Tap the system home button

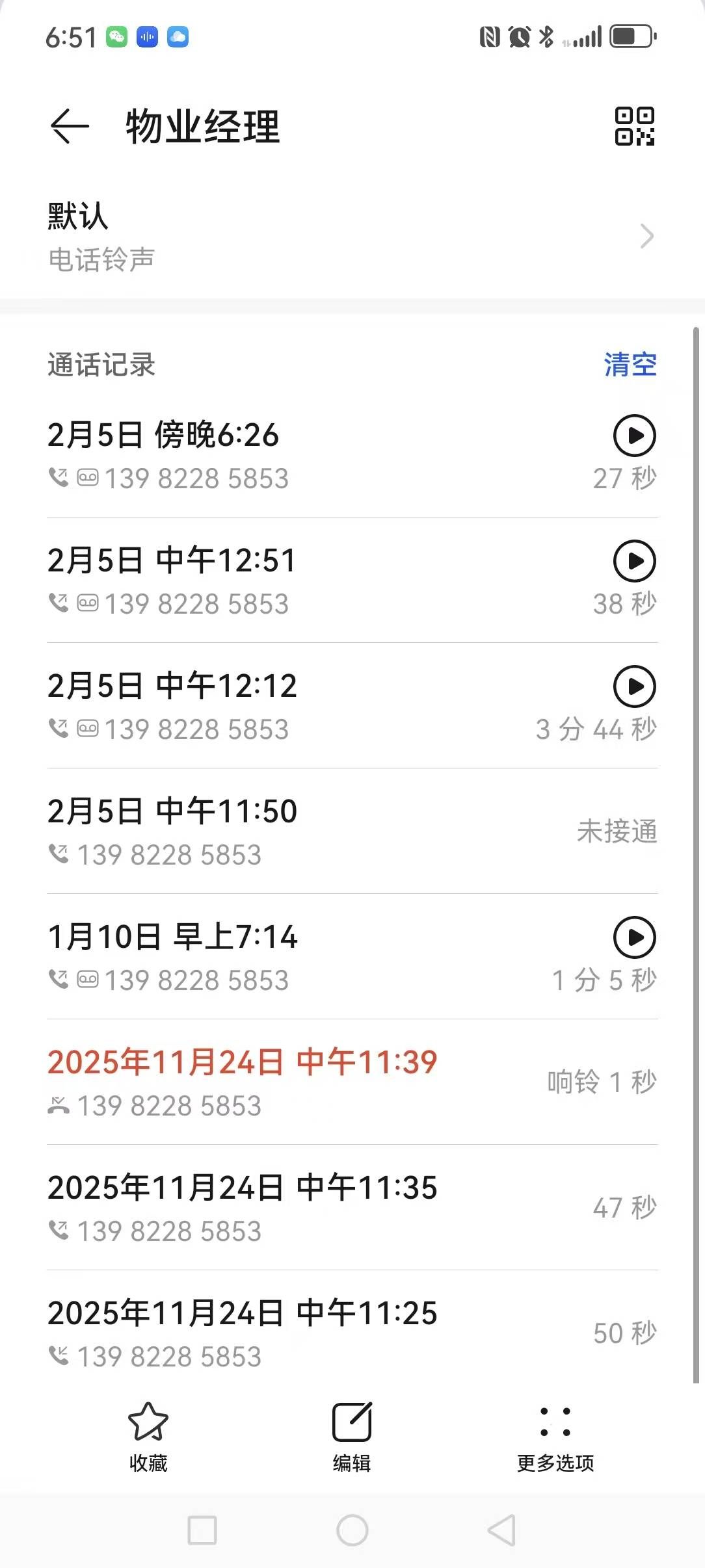352,1530
